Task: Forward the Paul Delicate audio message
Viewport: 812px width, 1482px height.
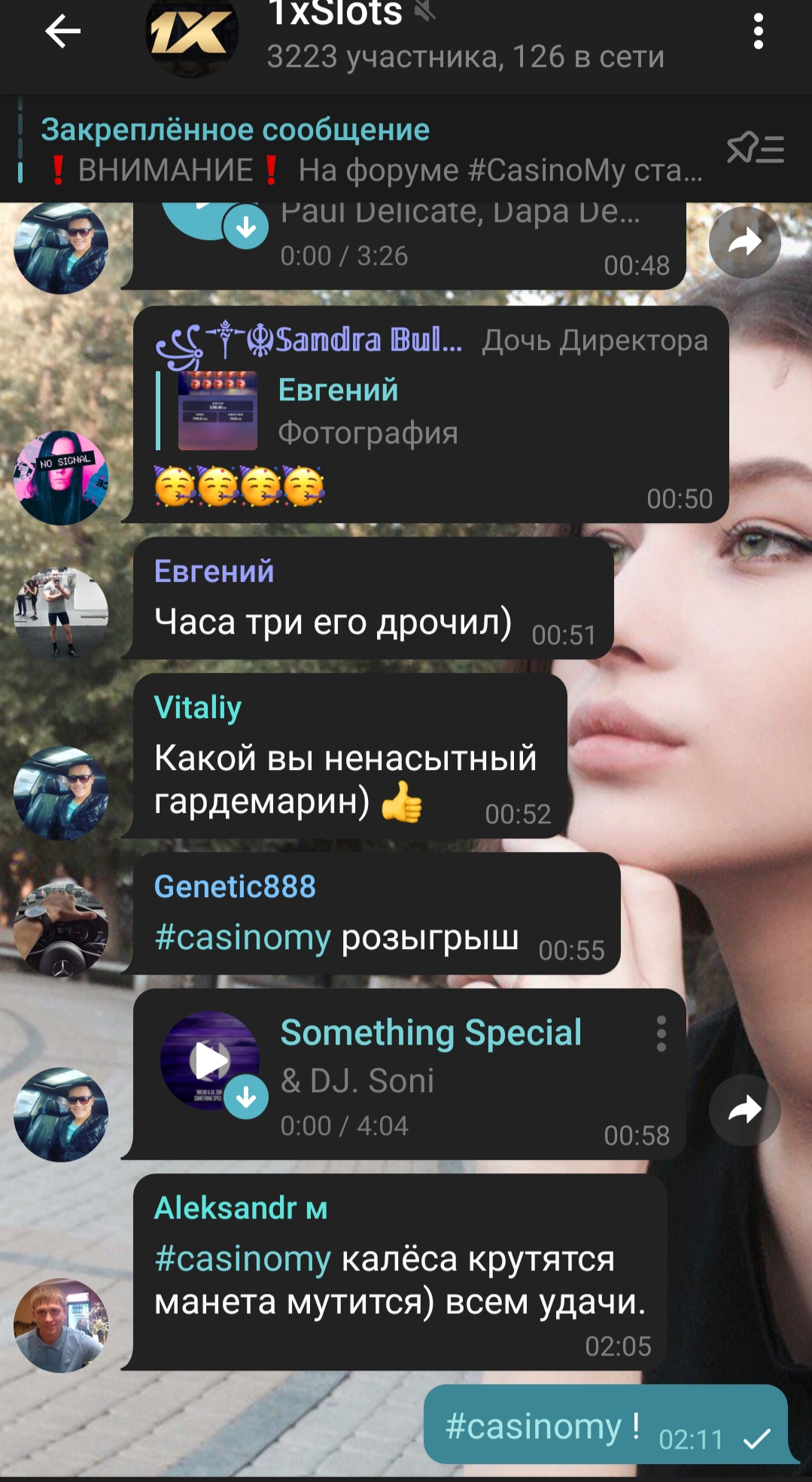Action: [x=744, y=242]
